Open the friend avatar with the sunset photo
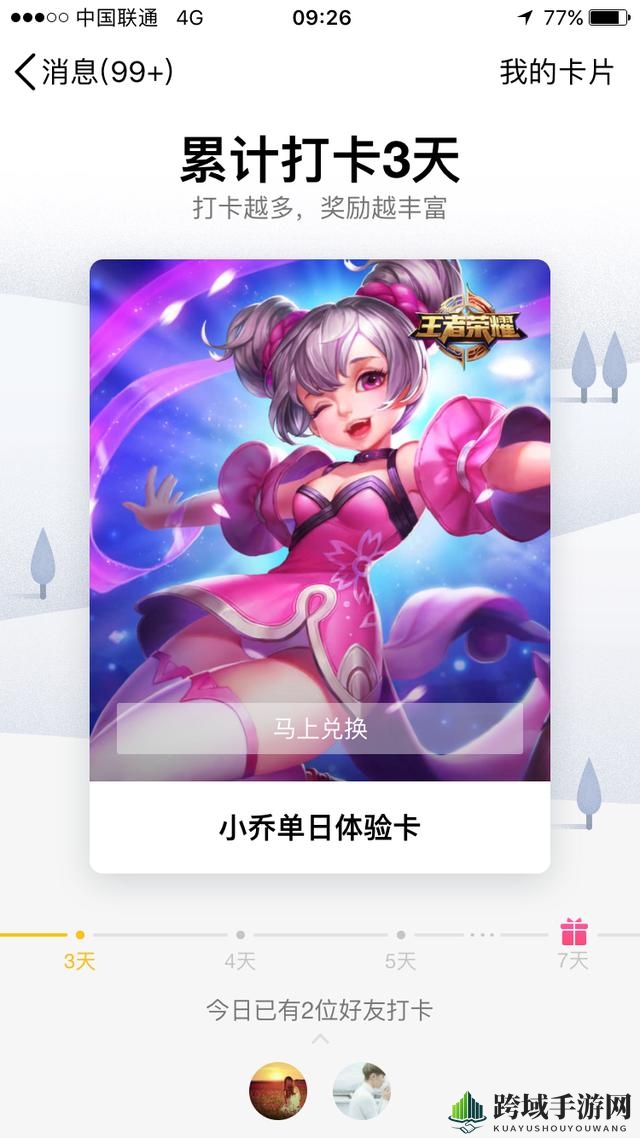This screenshot has height=1138, width=640. (x=277, y=1090)
